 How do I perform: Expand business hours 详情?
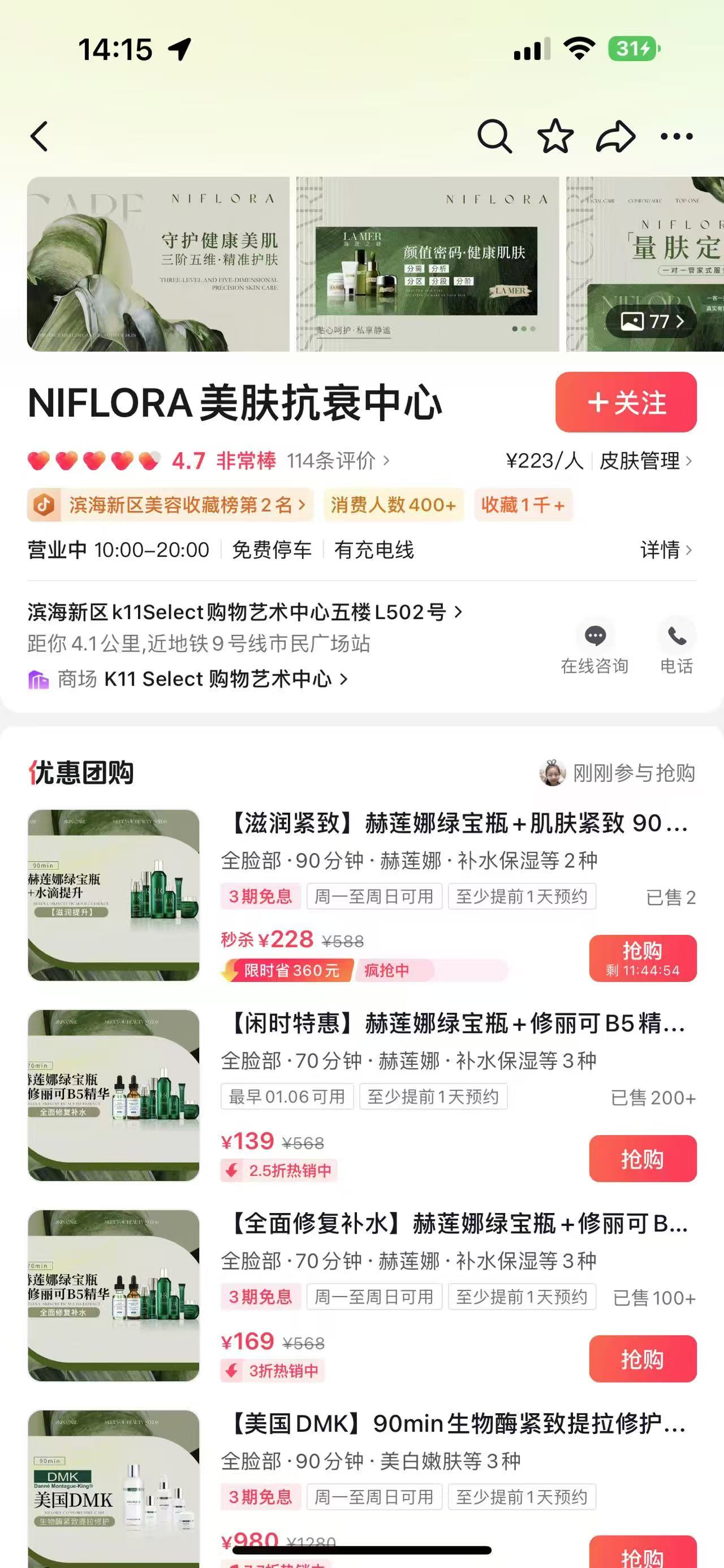(666, 549)
